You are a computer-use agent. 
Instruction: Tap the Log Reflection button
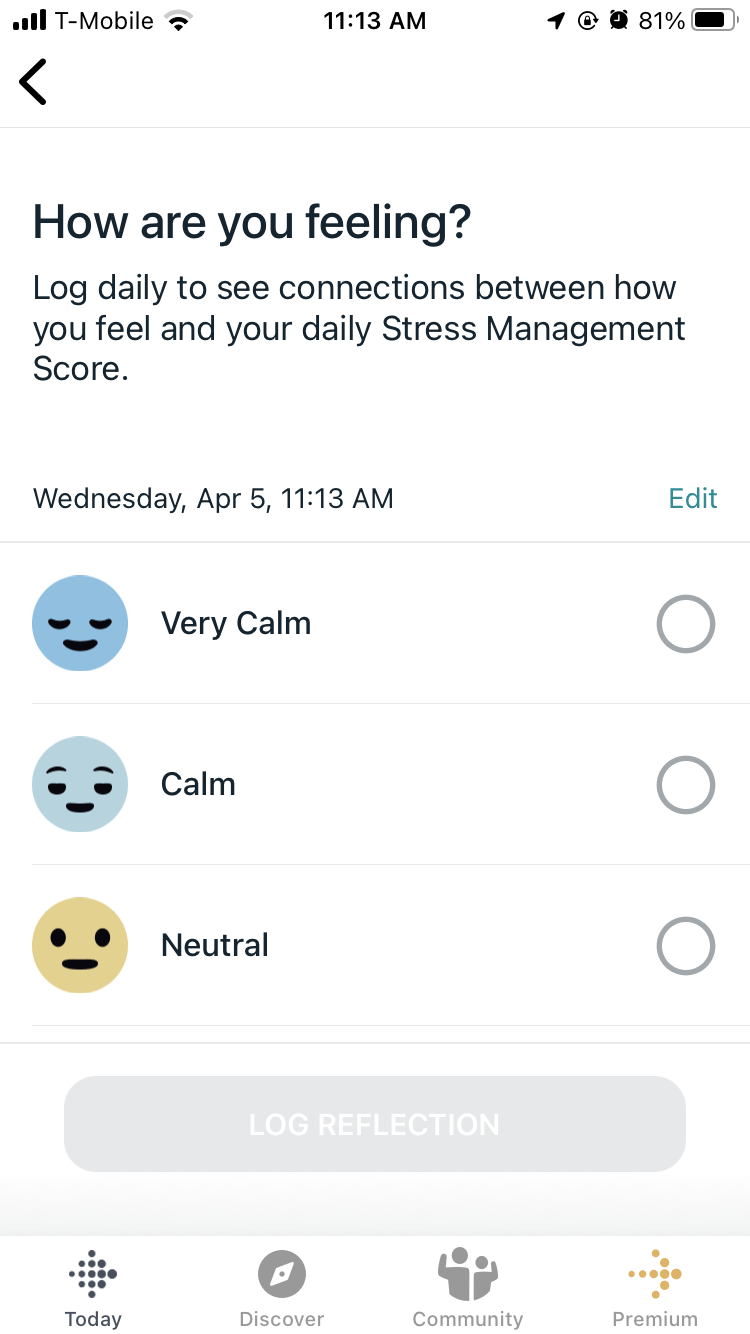tap(375, 1124)
